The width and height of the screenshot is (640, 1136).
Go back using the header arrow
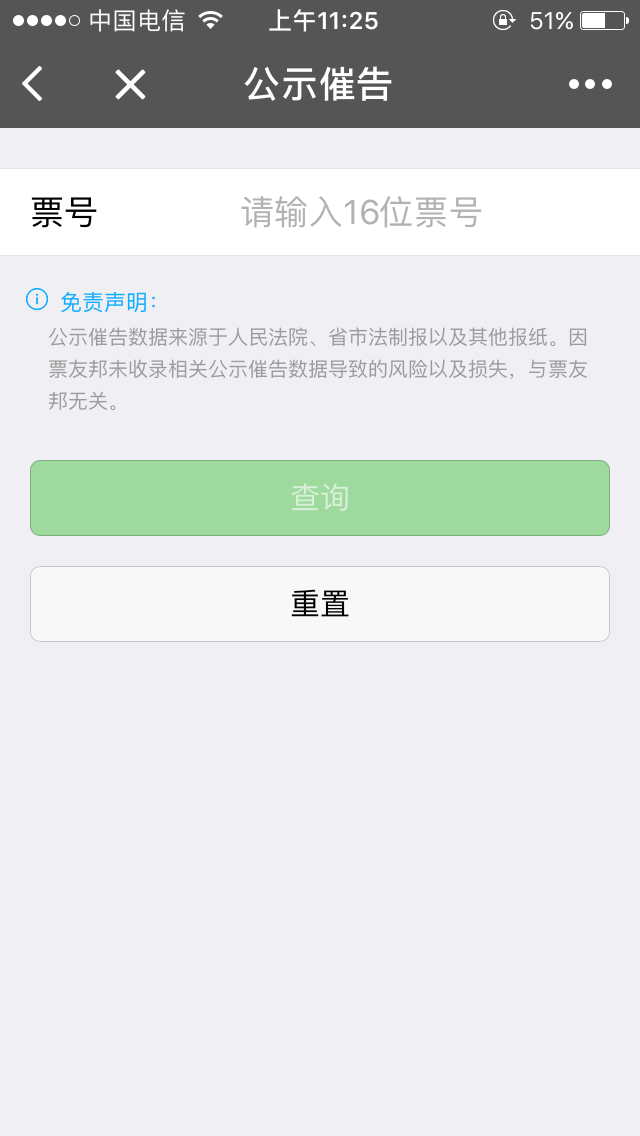33,84
